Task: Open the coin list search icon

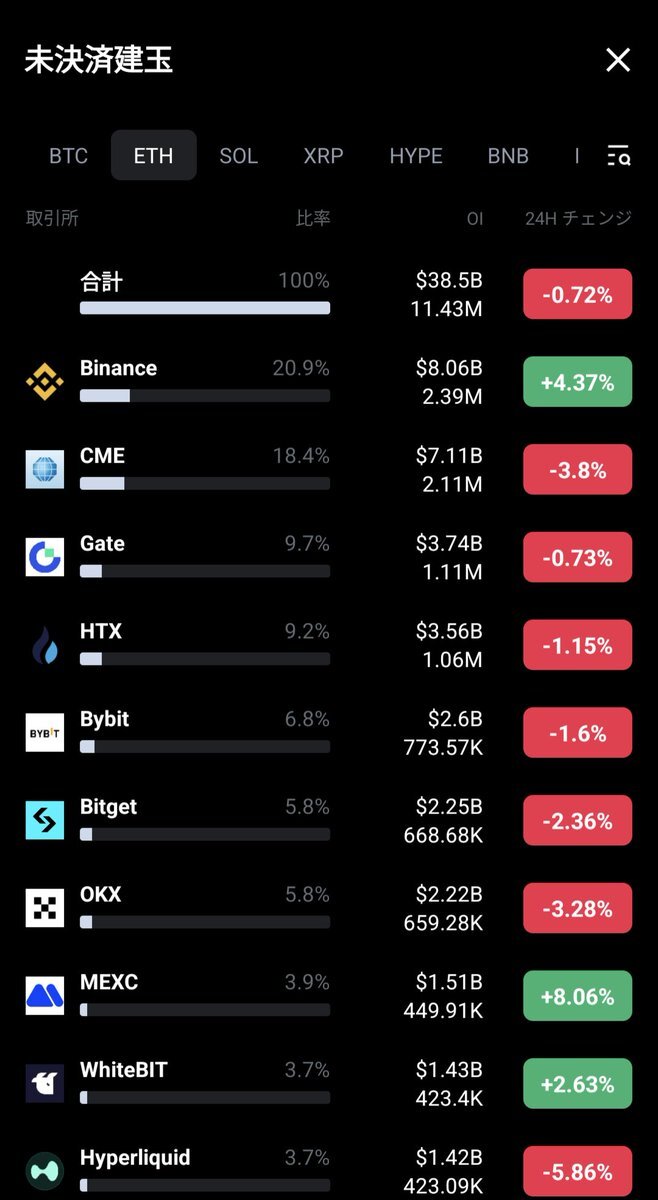Action: (x=618, y=156)
